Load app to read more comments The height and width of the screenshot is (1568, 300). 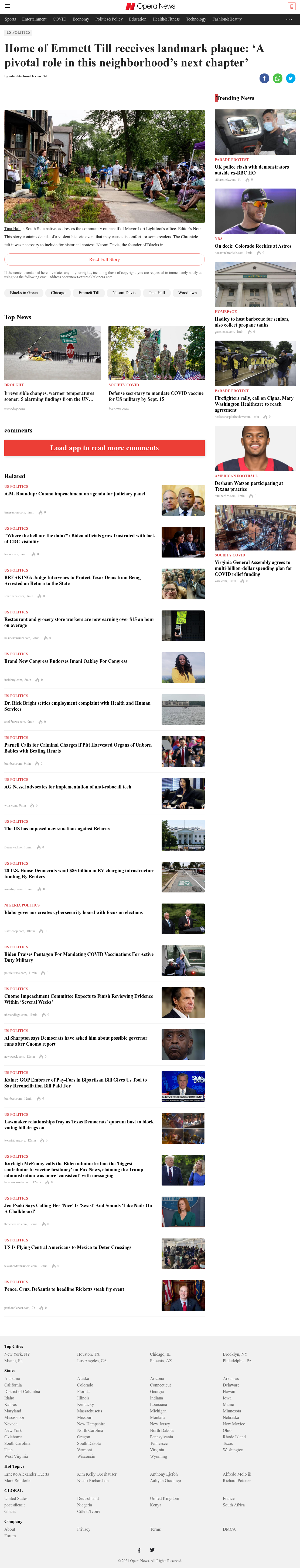[x=105, y=448]
